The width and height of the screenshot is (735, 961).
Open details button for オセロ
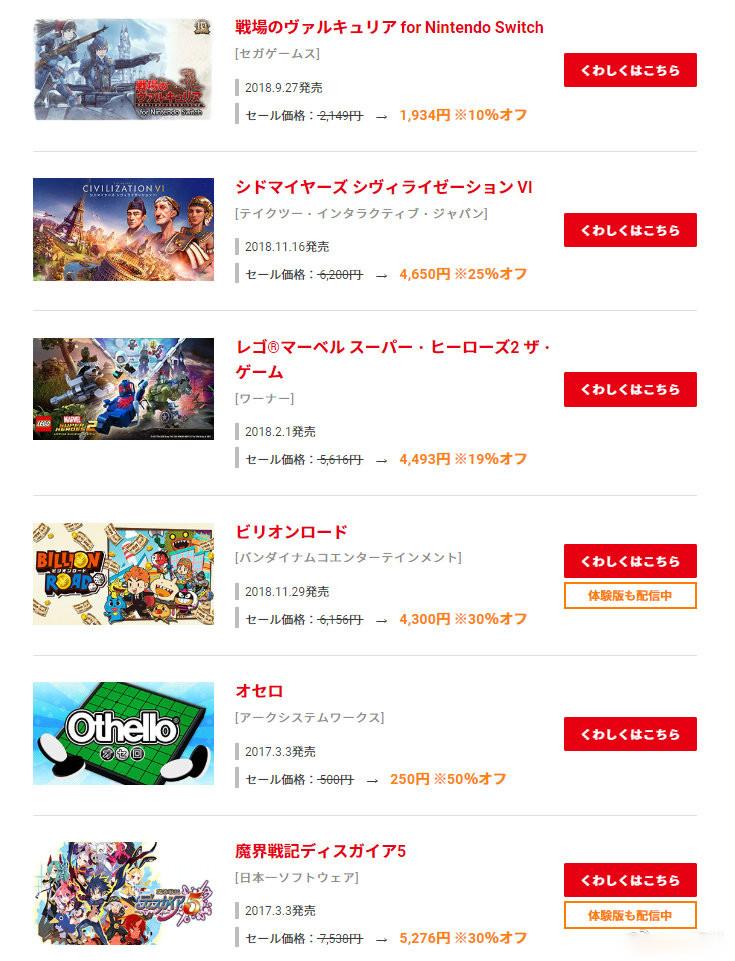click(x=630, y=734)
